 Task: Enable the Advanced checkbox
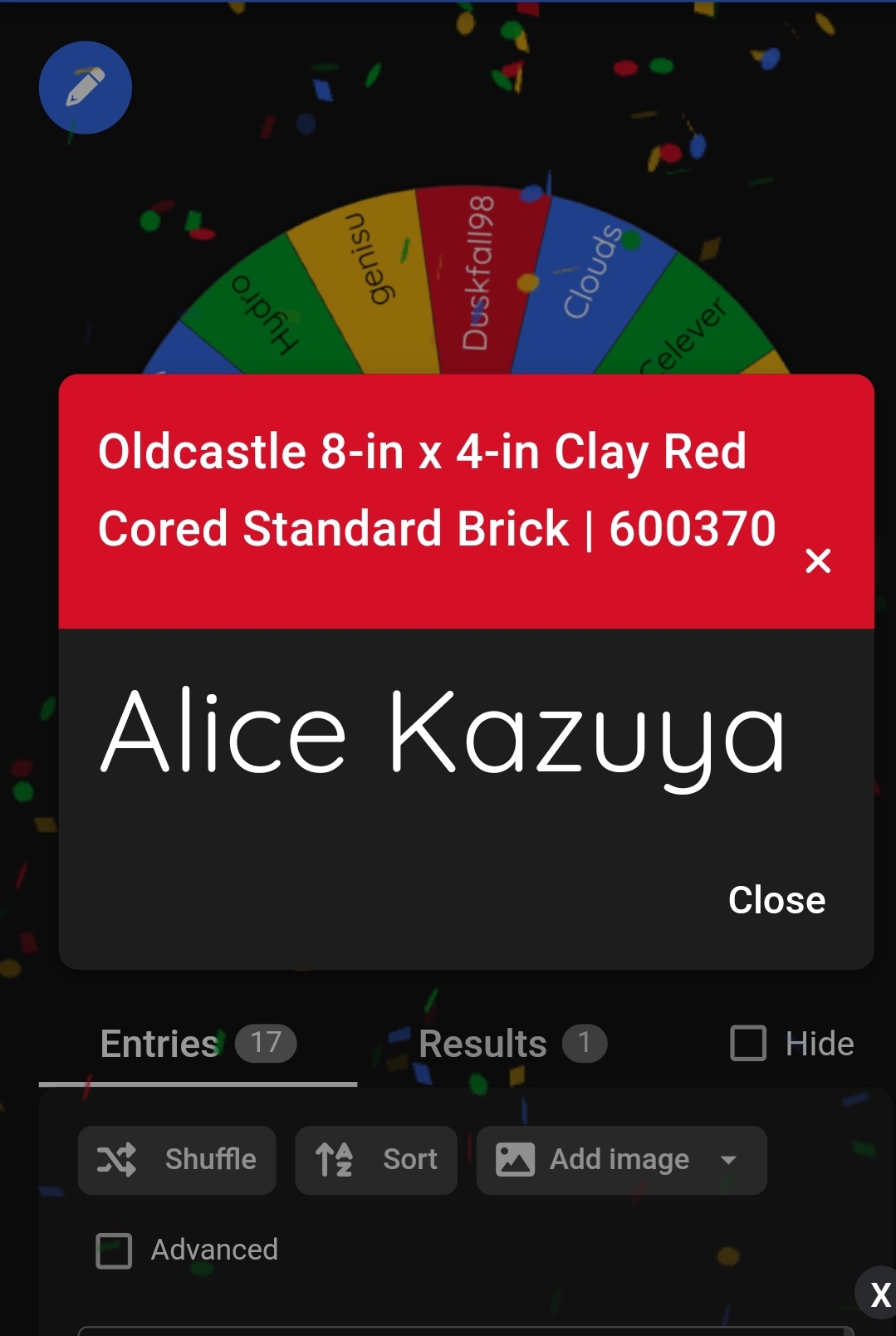[x=115, y=1250]
